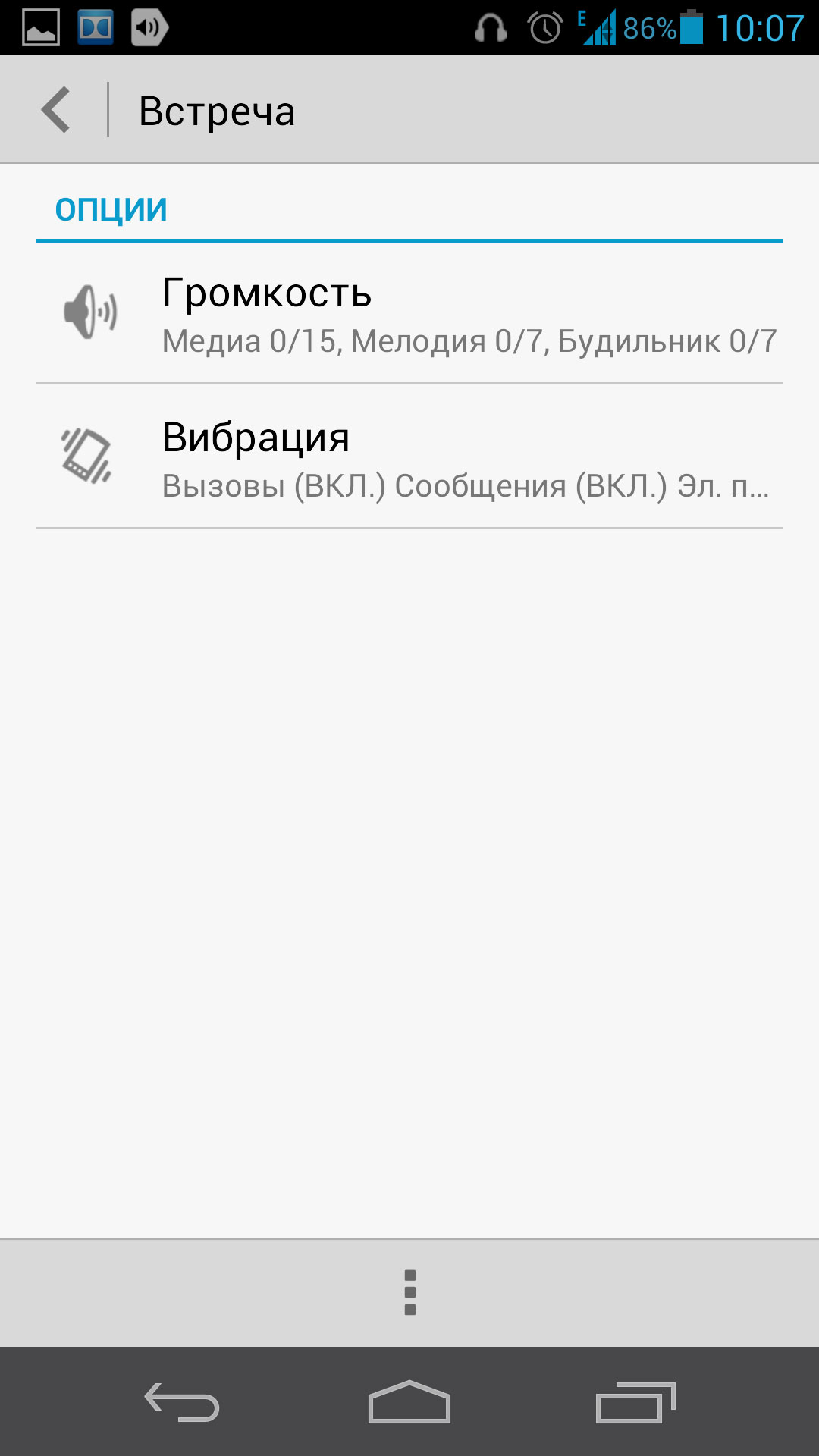Viewport: 819px width, 1456px height.
Task: Tap the system back button
Action: [182, 1402]
